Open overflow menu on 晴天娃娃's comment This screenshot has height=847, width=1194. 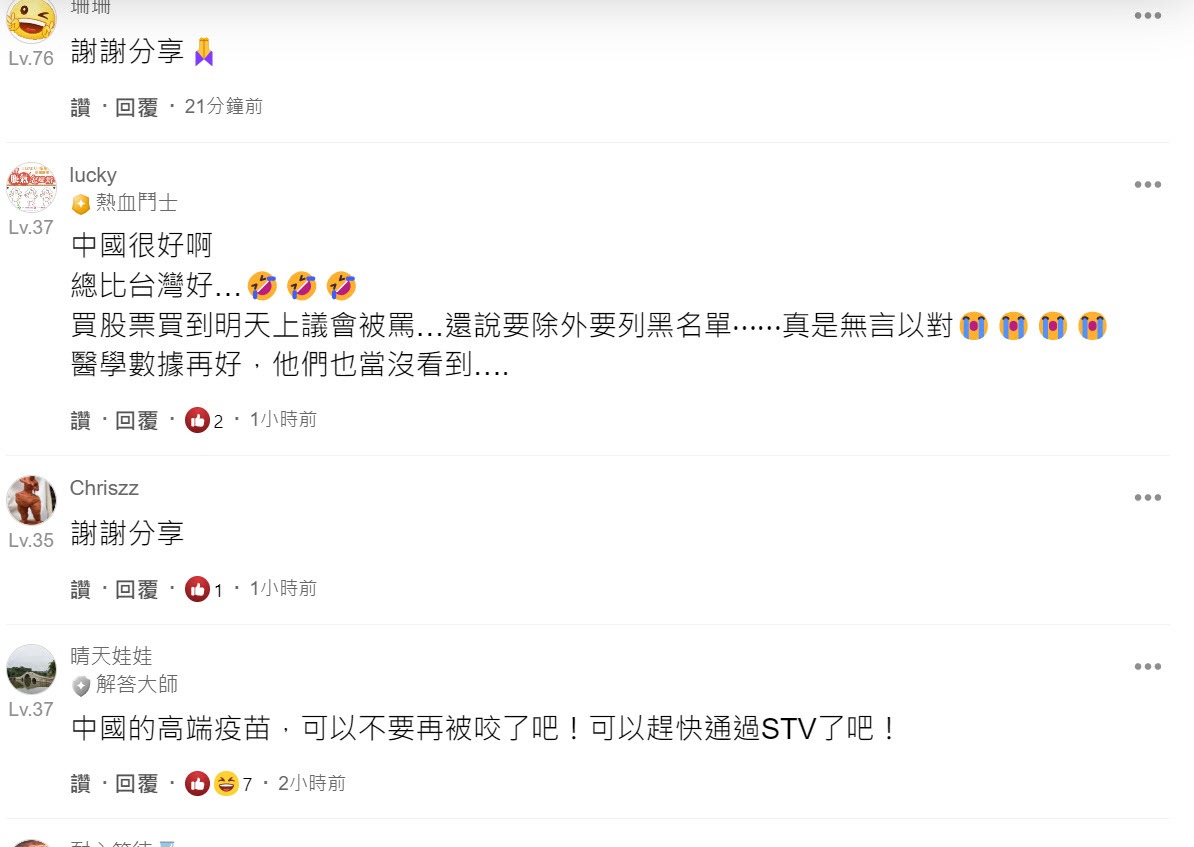pyautogui.click(x=1147, y=667)
